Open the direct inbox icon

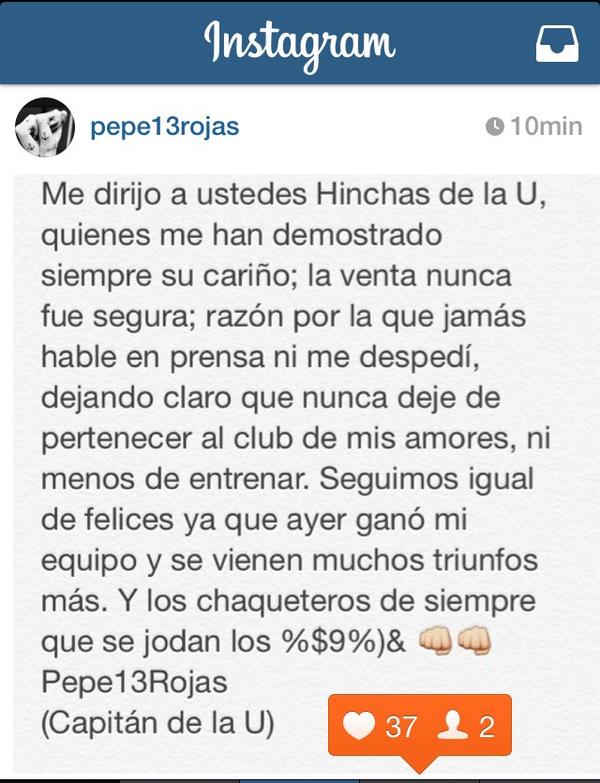click(555, 43)
